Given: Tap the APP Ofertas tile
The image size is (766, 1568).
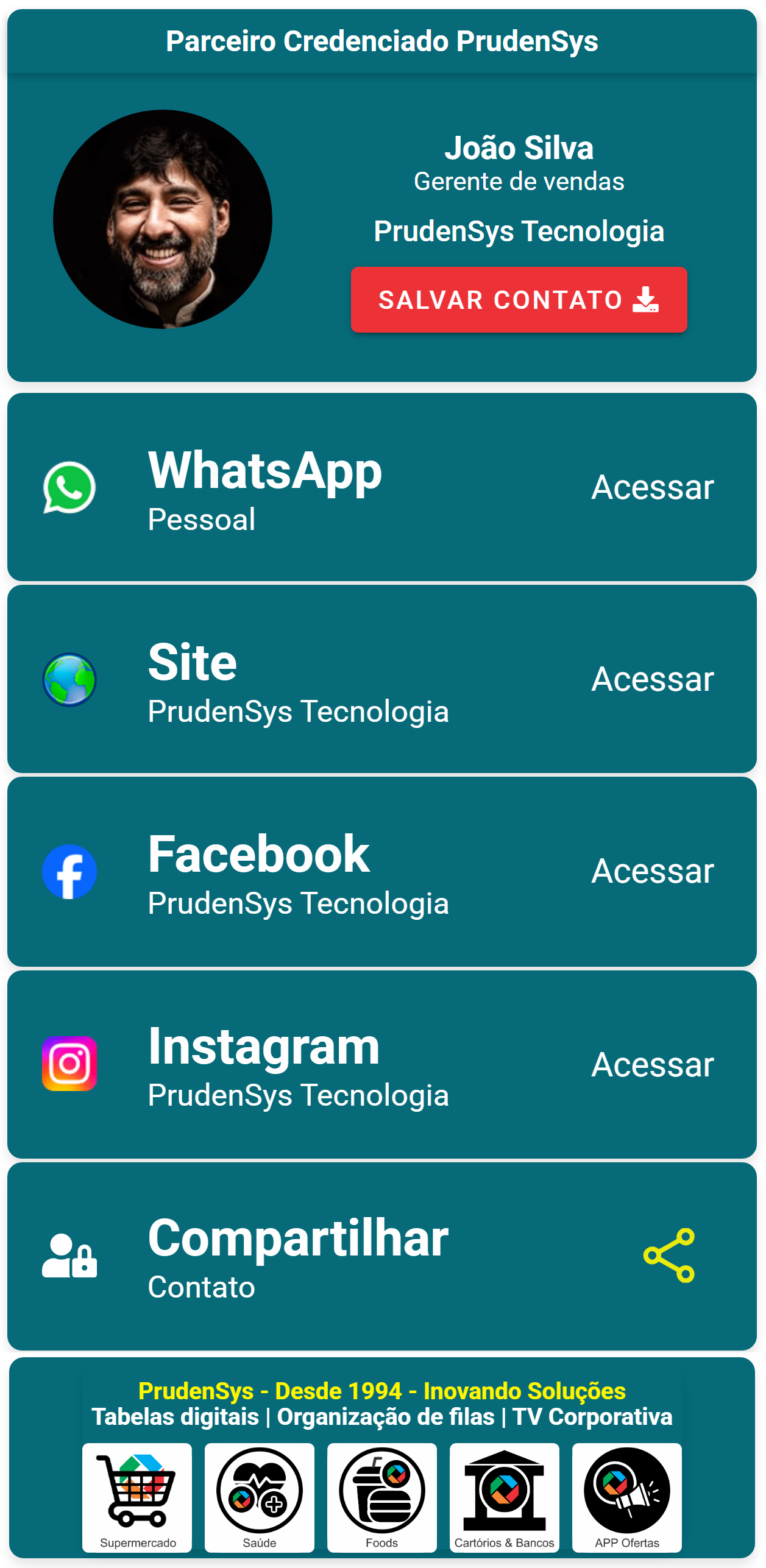Looking at the screenshot, I should [626, 1497].
